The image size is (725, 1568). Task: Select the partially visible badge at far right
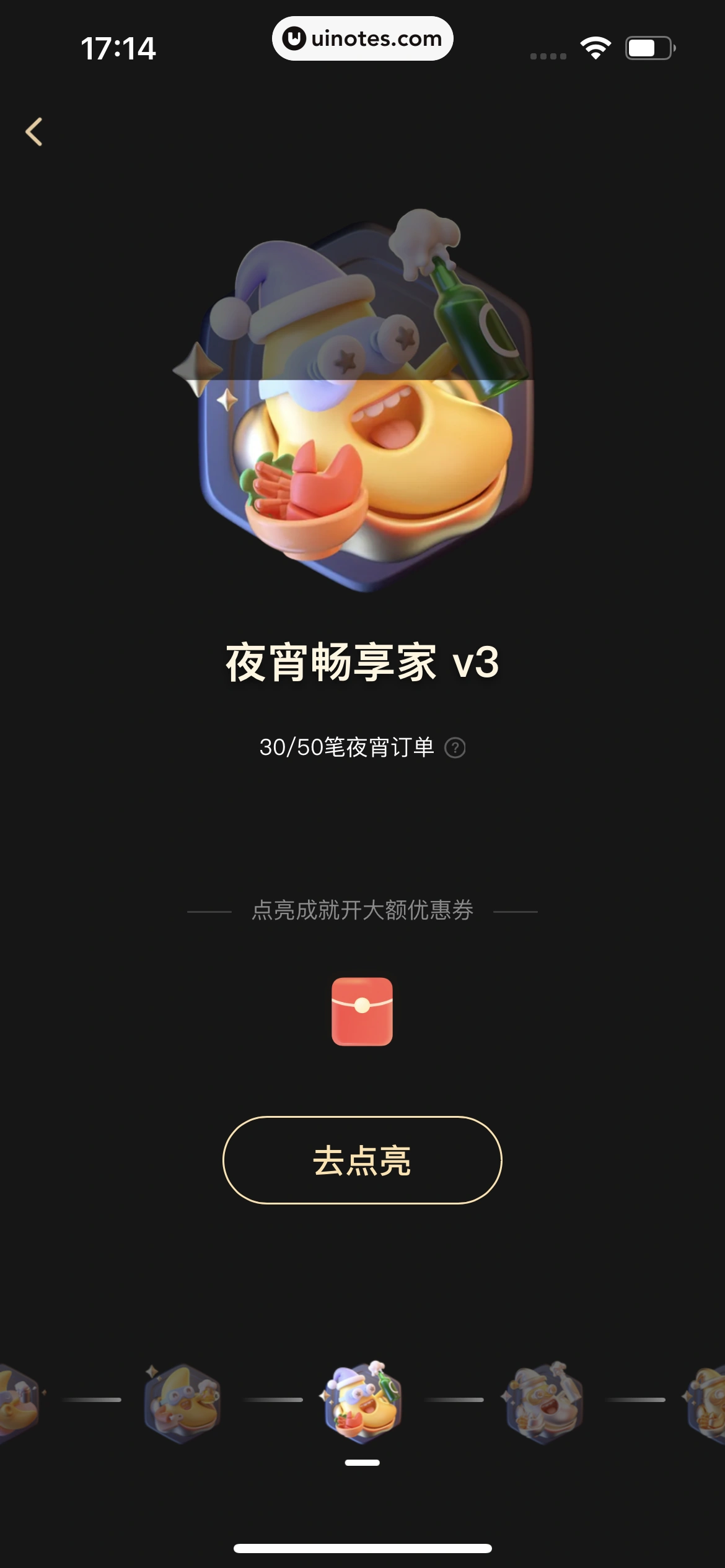click(x=708, y=1402)
